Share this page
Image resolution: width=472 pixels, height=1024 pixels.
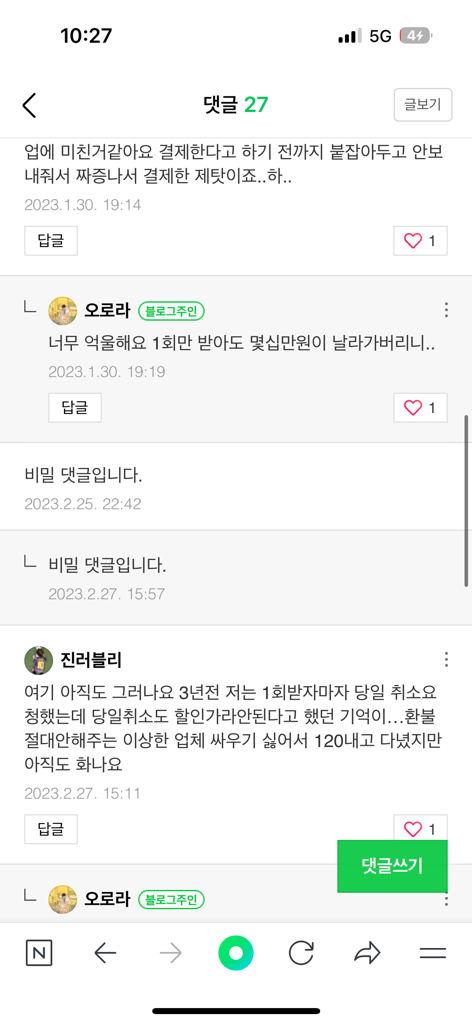coord(367,954)
